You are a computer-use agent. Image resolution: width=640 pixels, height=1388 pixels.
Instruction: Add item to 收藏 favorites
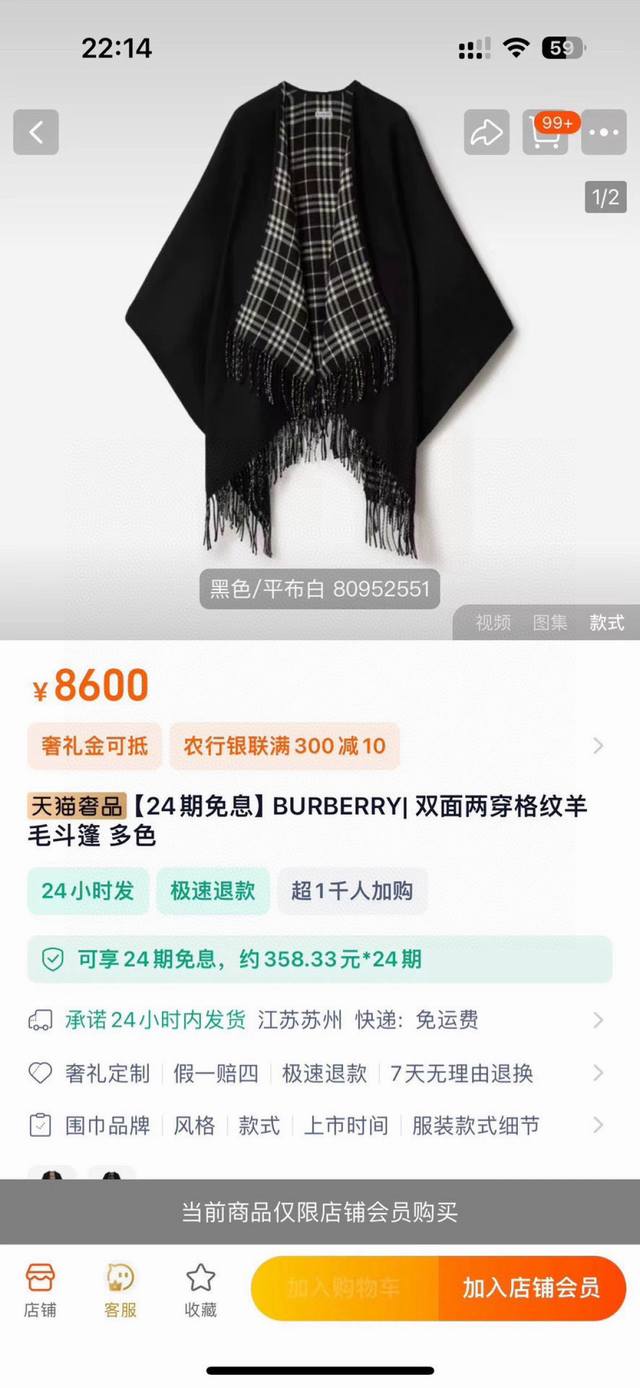(x=201, y=1288)
